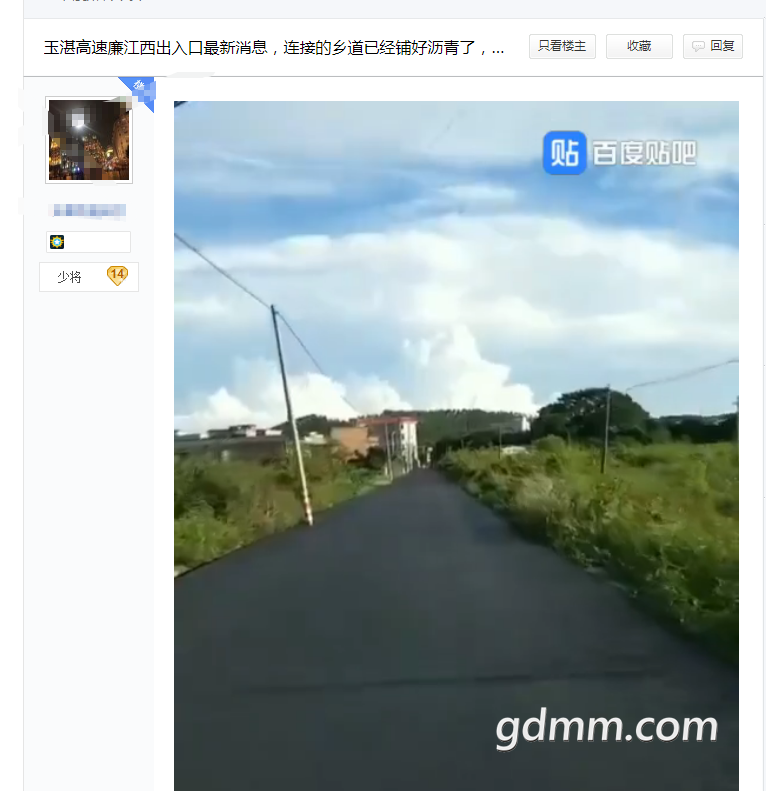Tap the 只看楼主 button
766x791 pixels.
coord(562,46)
